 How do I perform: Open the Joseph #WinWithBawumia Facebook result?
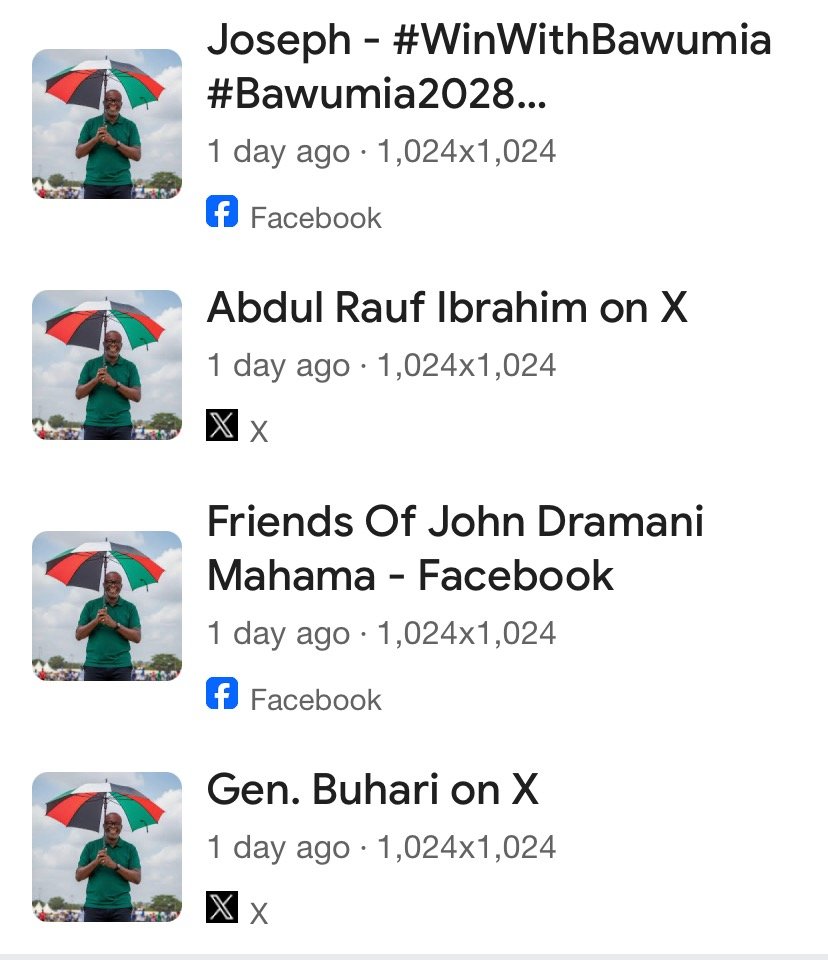[x=488, y=70]
